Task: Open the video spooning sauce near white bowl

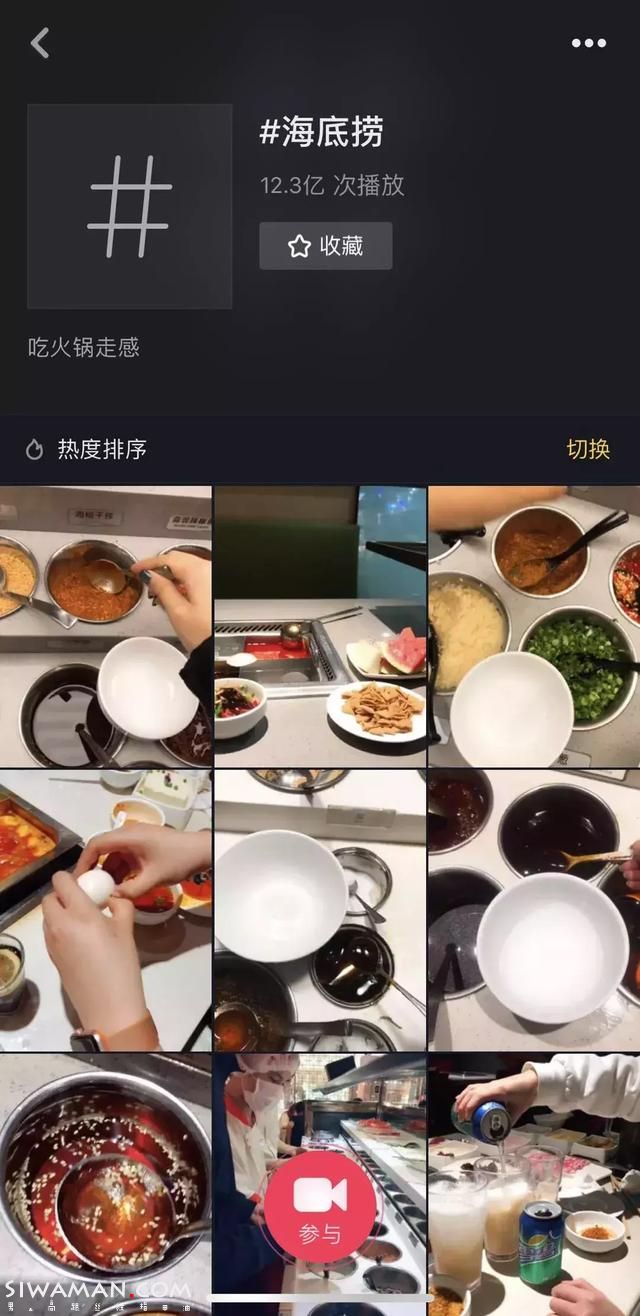Action: [x=106, y=626]
